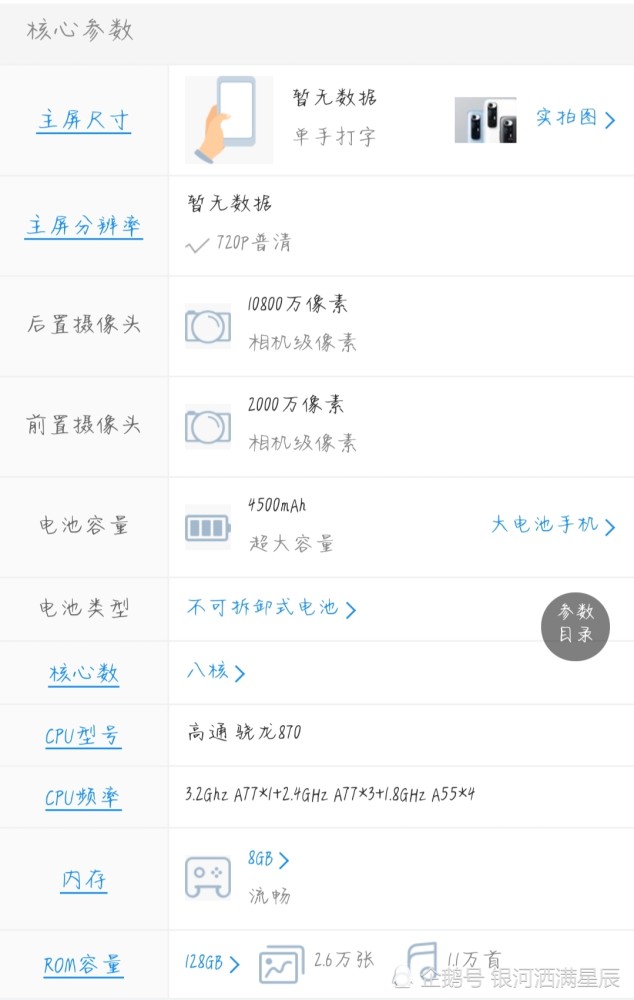Open the 8GB memory link
This screenshot has height=1000, width=634.
click(268, 859)
